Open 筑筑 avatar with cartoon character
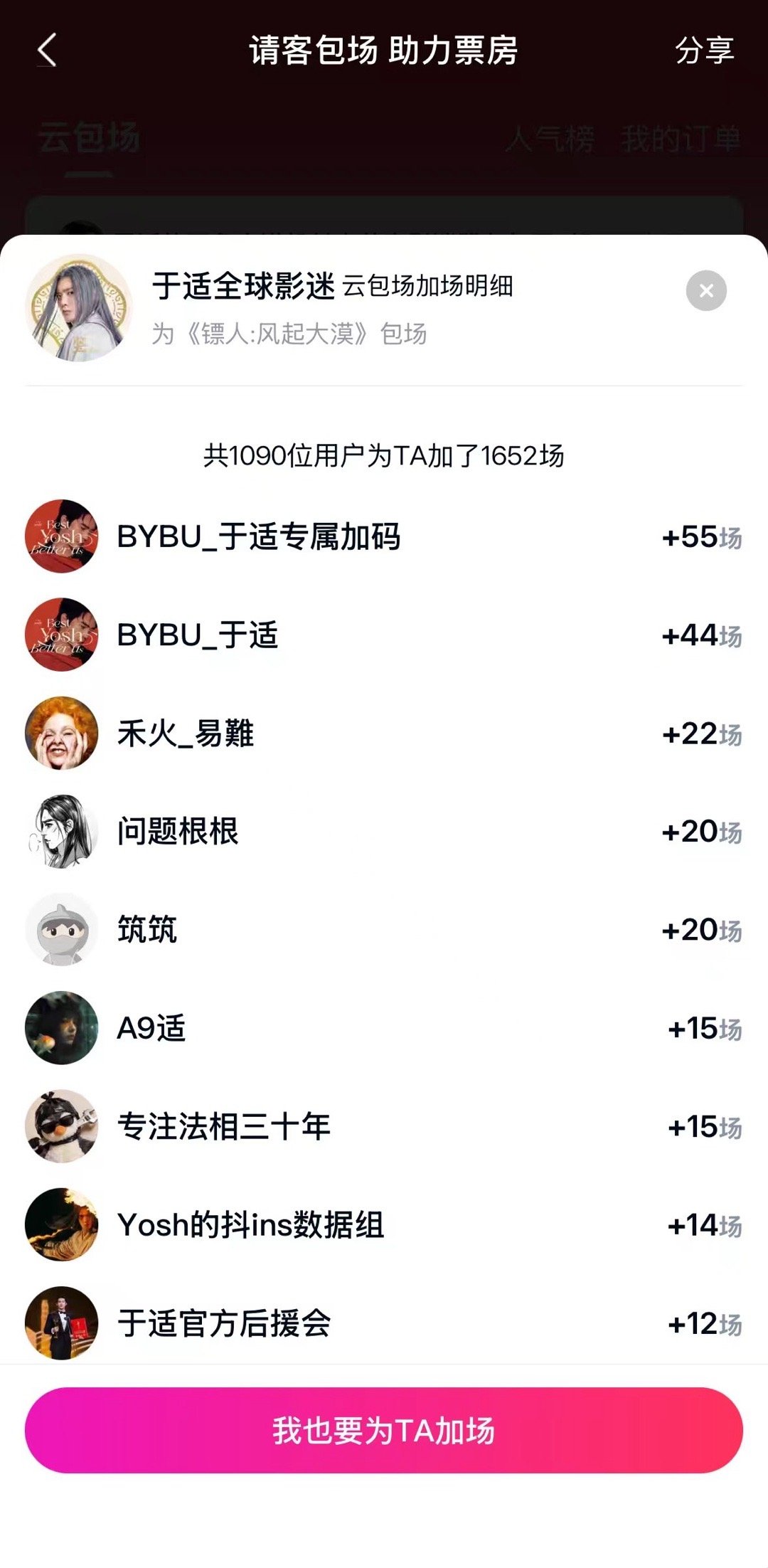 click(x=62, y=930)
